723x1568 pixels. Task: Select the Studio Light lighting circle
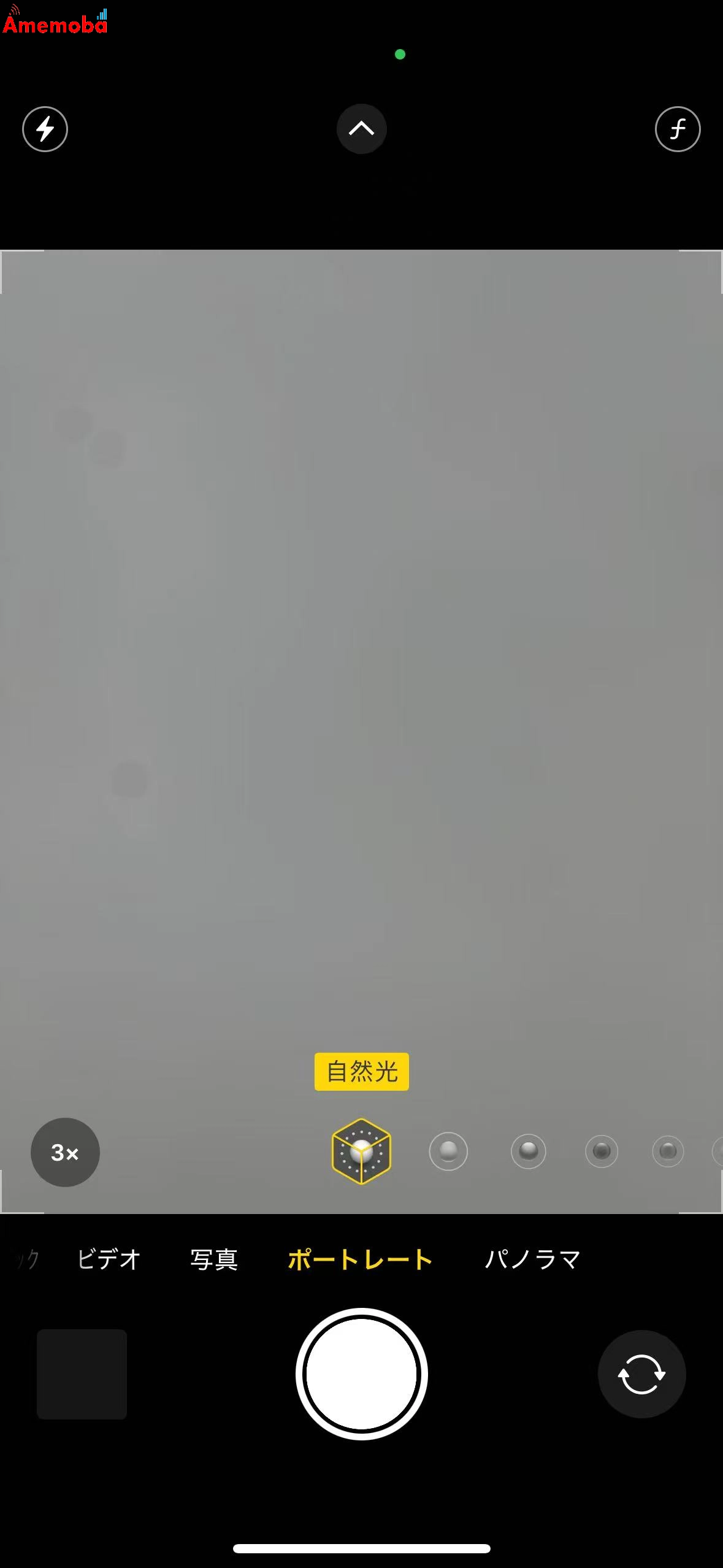point(448,1151)
